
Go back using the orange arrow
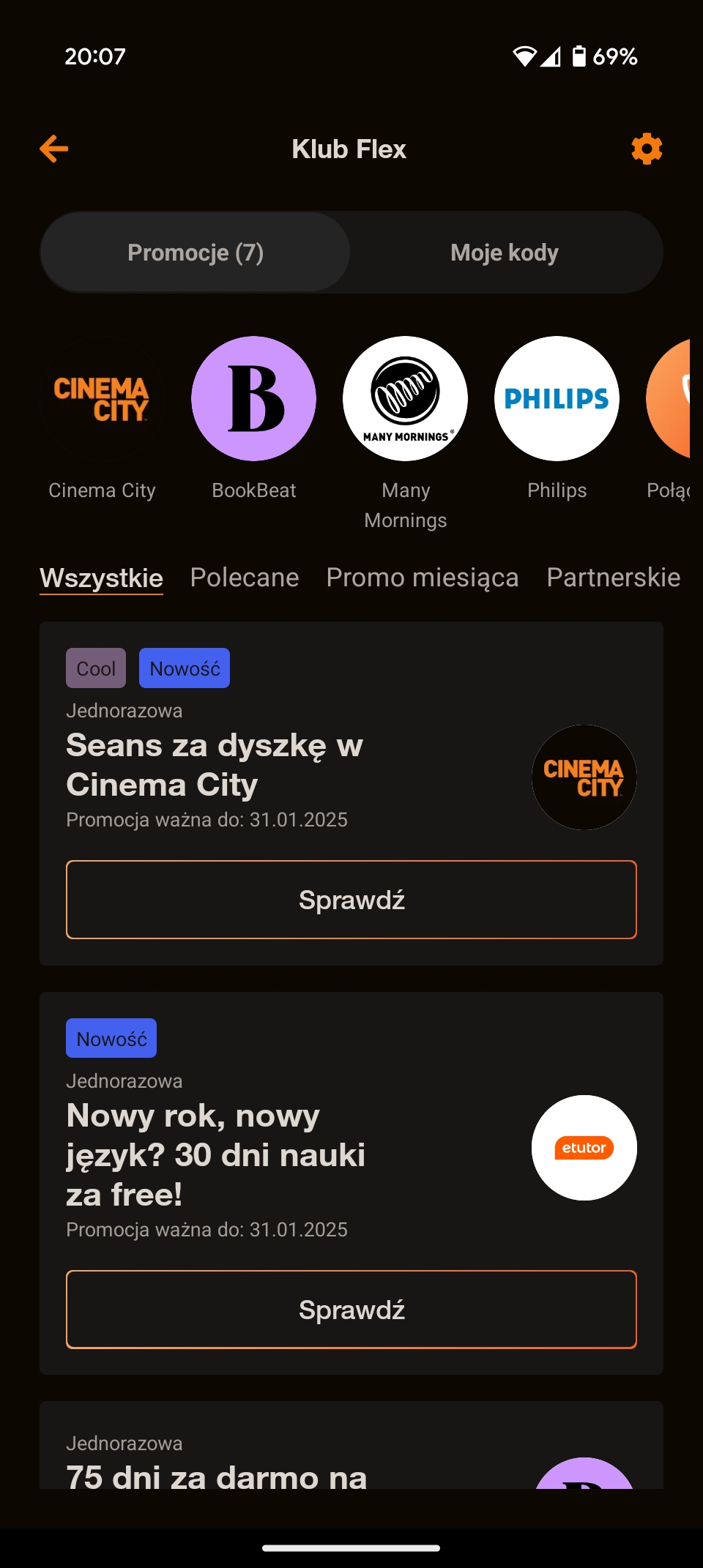click(x=54, y=149)
